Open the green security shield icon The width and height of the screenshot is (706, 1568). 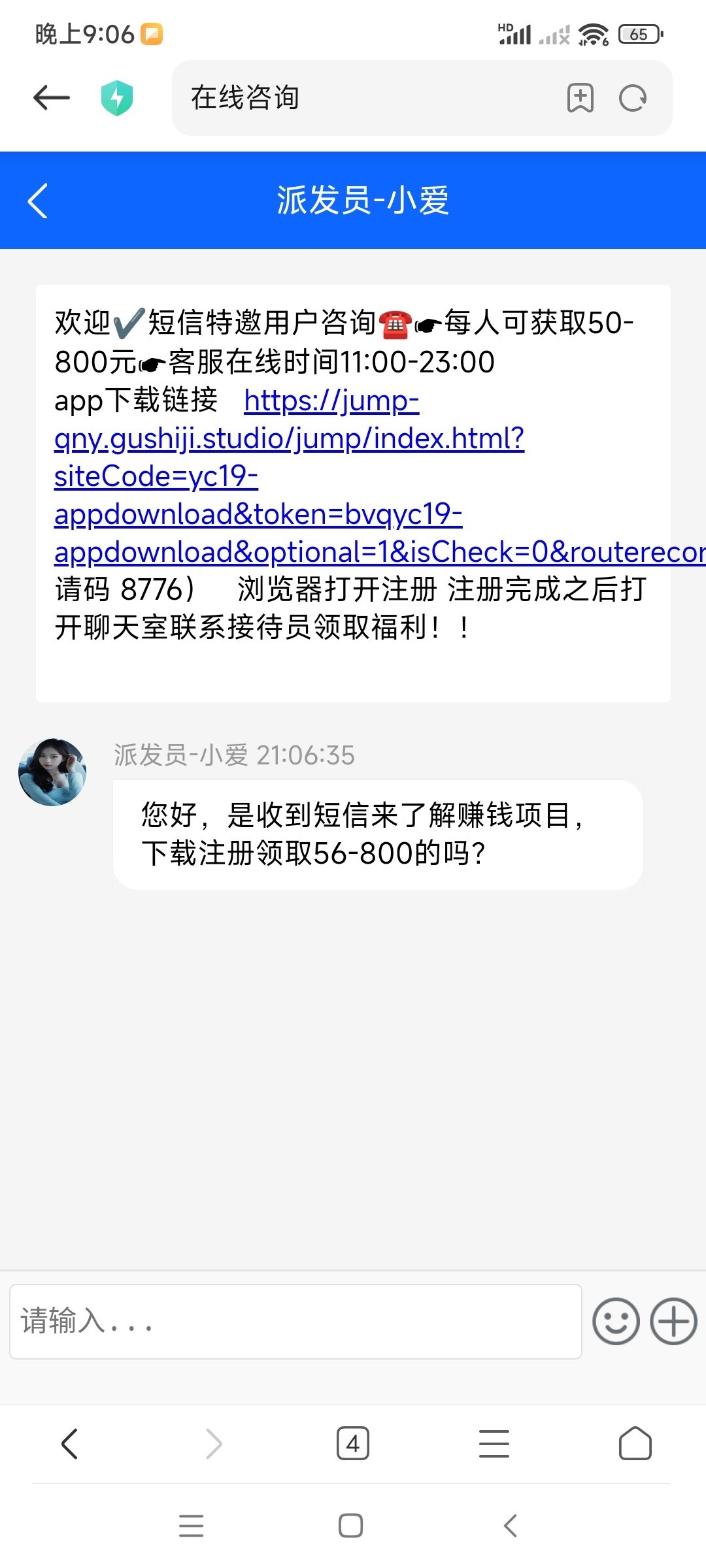coord(117,98)
